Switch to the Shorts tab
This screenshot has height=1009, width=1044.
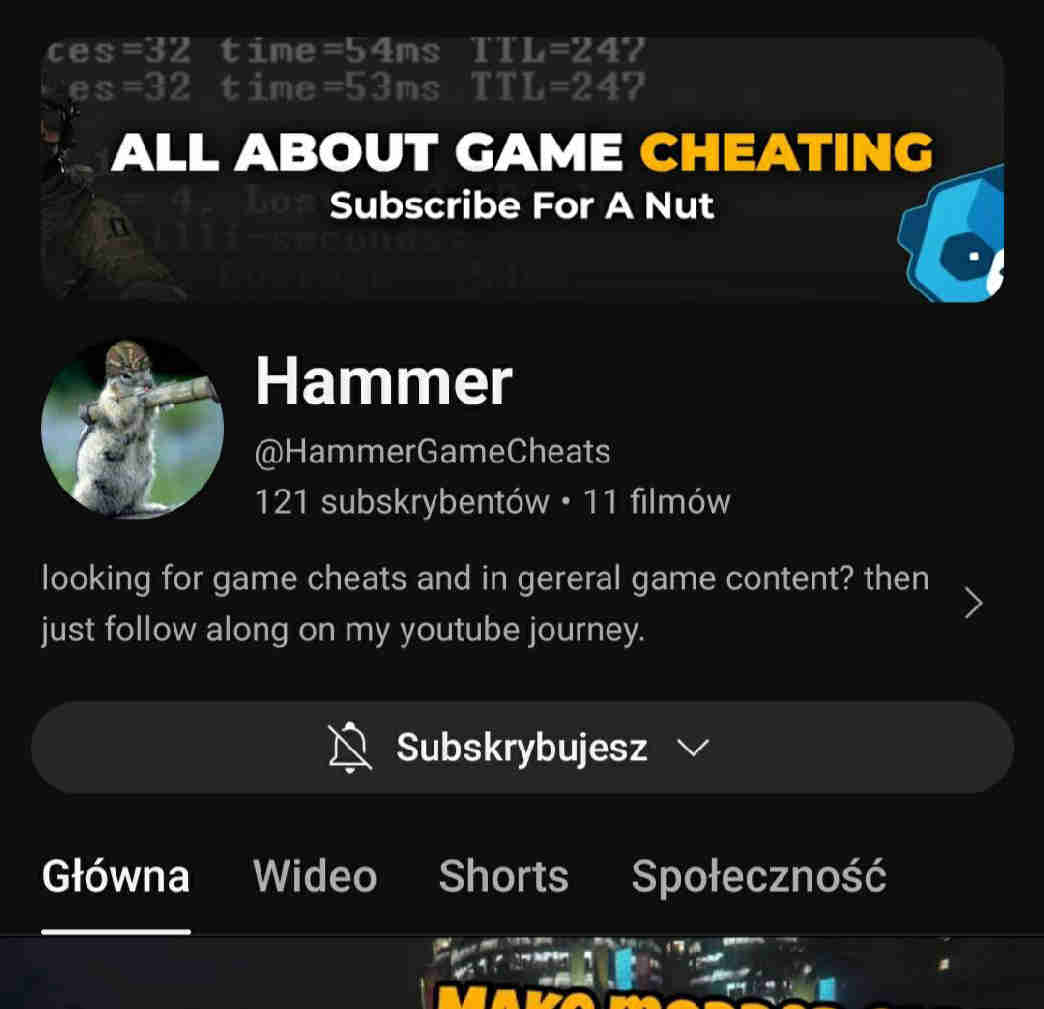click(x=503, y=877)
